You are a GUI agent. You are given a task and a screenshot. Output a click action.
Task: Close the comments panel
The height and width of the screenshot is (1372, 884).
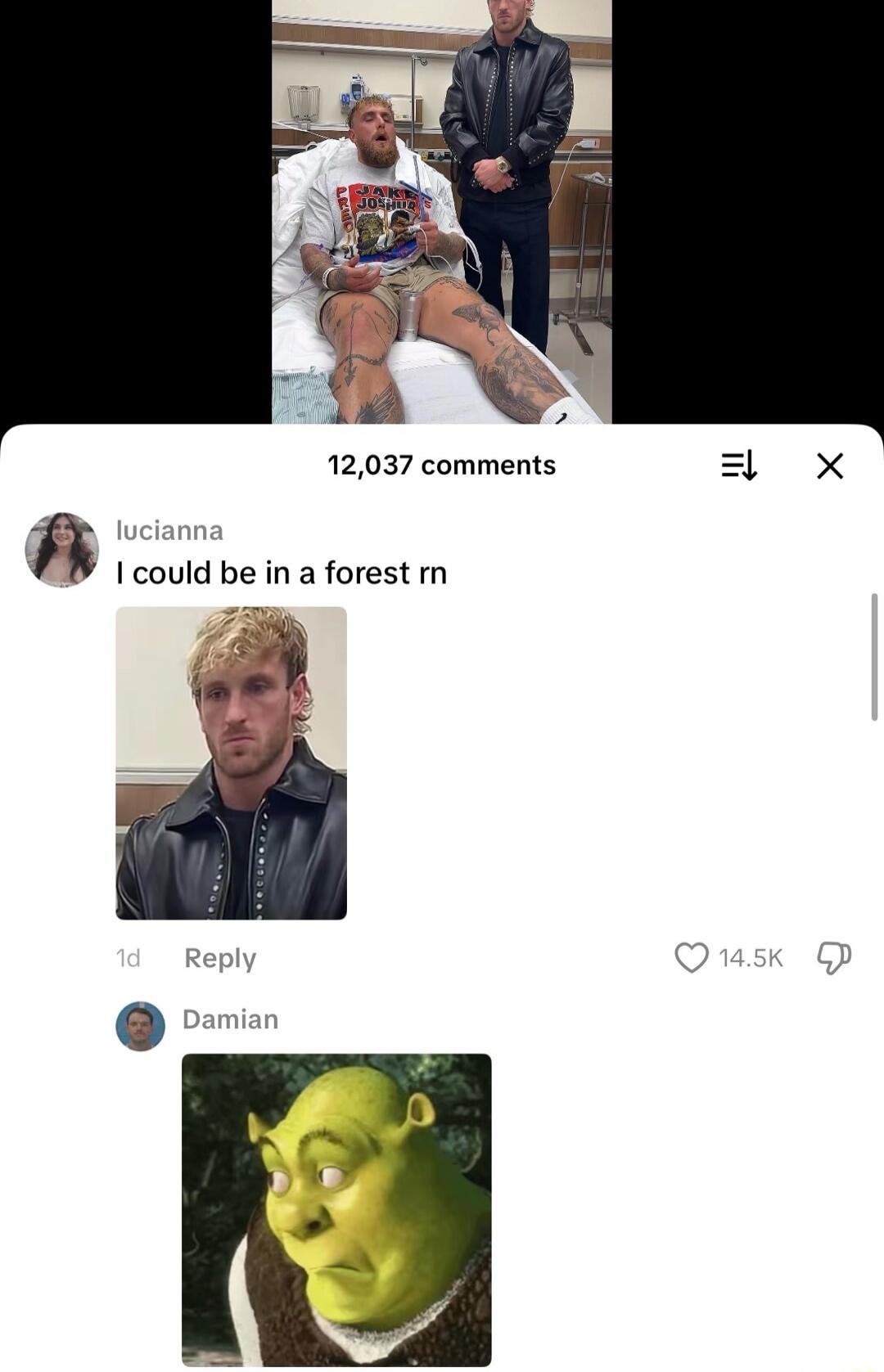[x=829, y=466]
